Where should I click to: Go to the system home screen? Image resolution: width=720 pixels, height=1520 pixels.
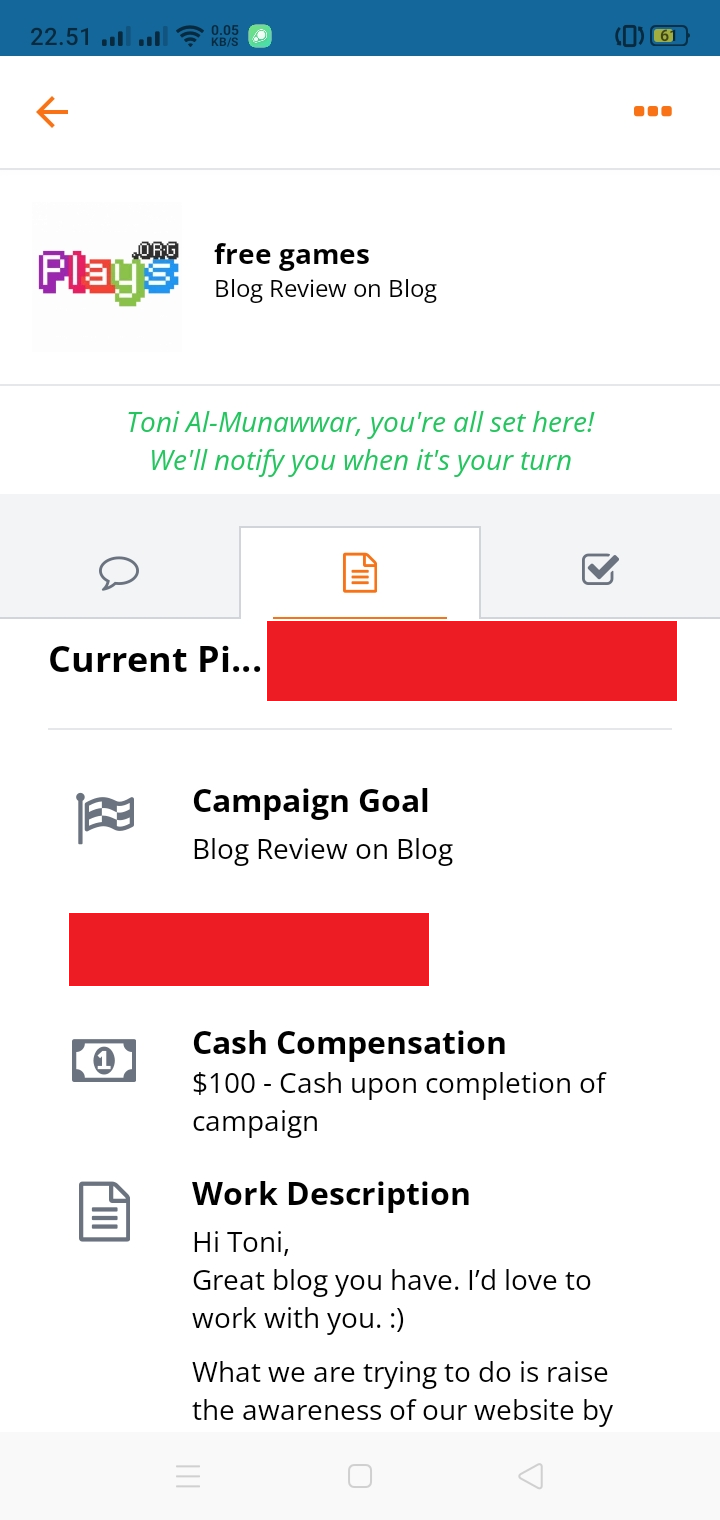coord(360,1476)
